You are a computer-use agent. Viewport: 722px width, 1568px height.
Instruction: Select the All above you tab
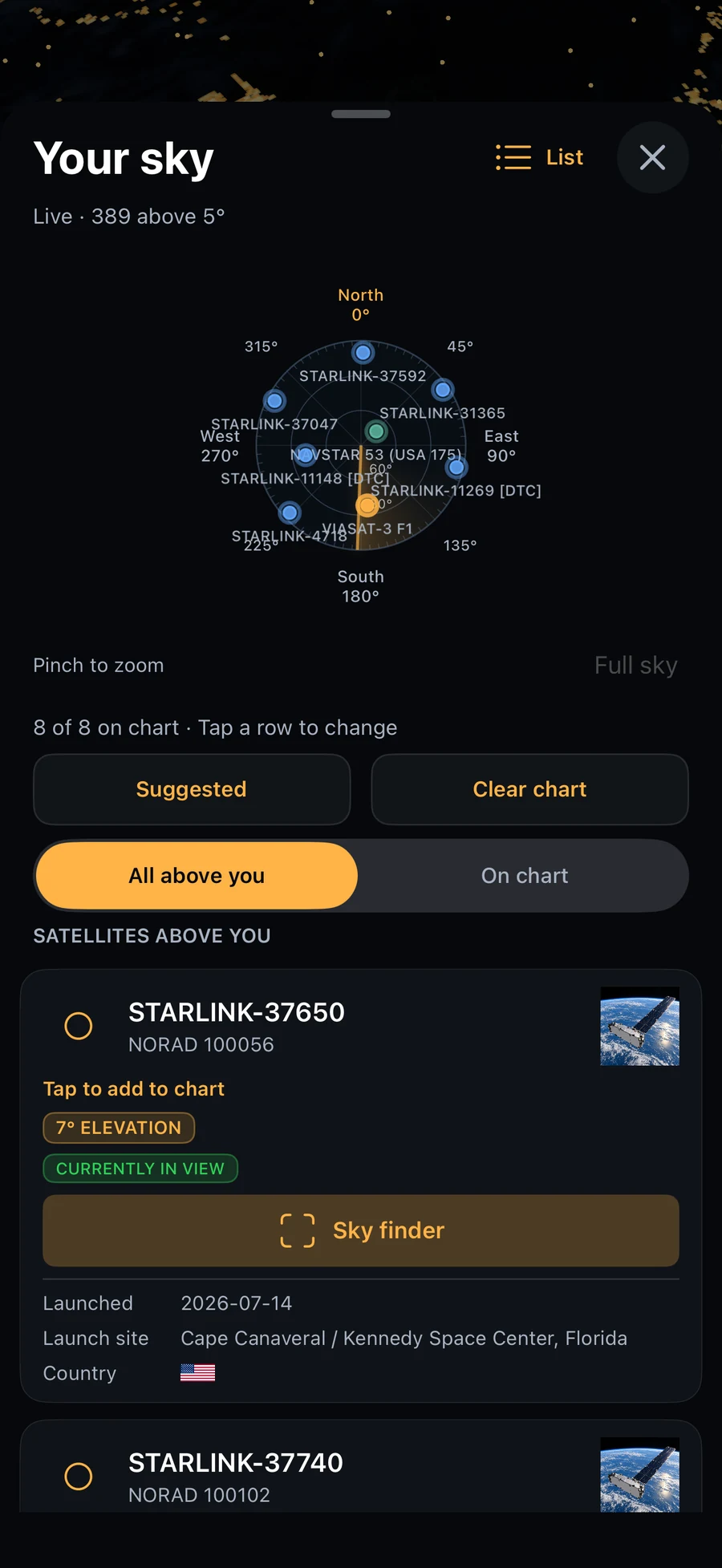pyautogui.click(x=197, y=875)
